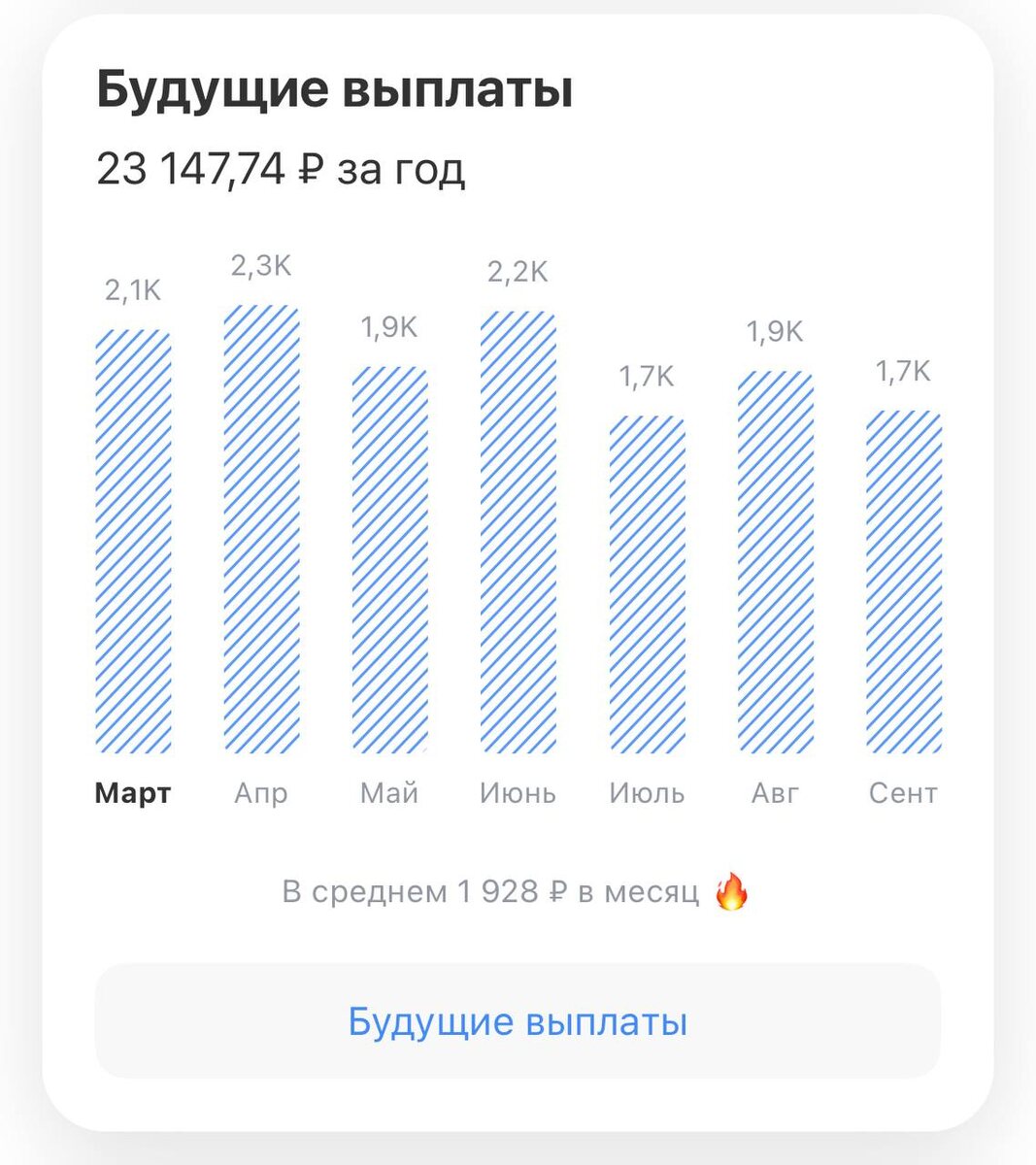
Task: Click the September bar showing 1,7K
Action: (x=902, y=582)
